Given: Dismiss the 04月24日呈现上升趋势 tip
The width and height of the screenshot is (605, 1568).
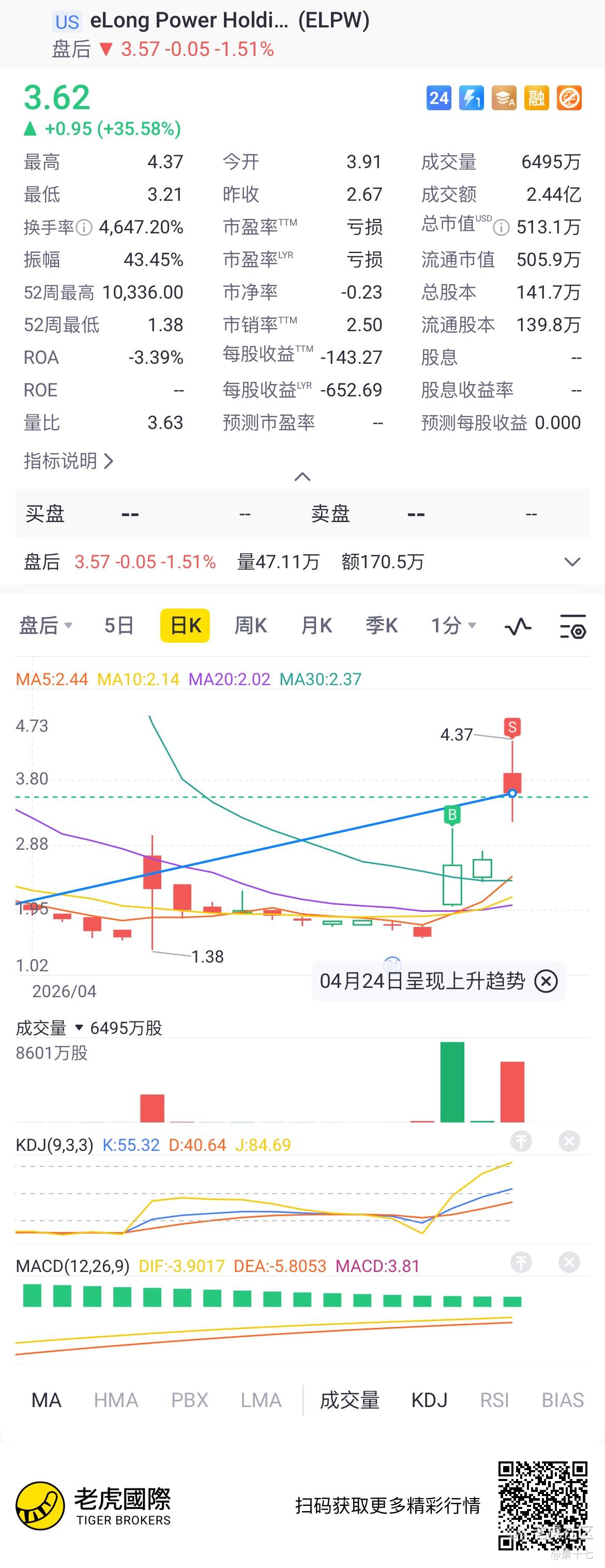Looking at the screenshot, I should [x=546, y=981].
